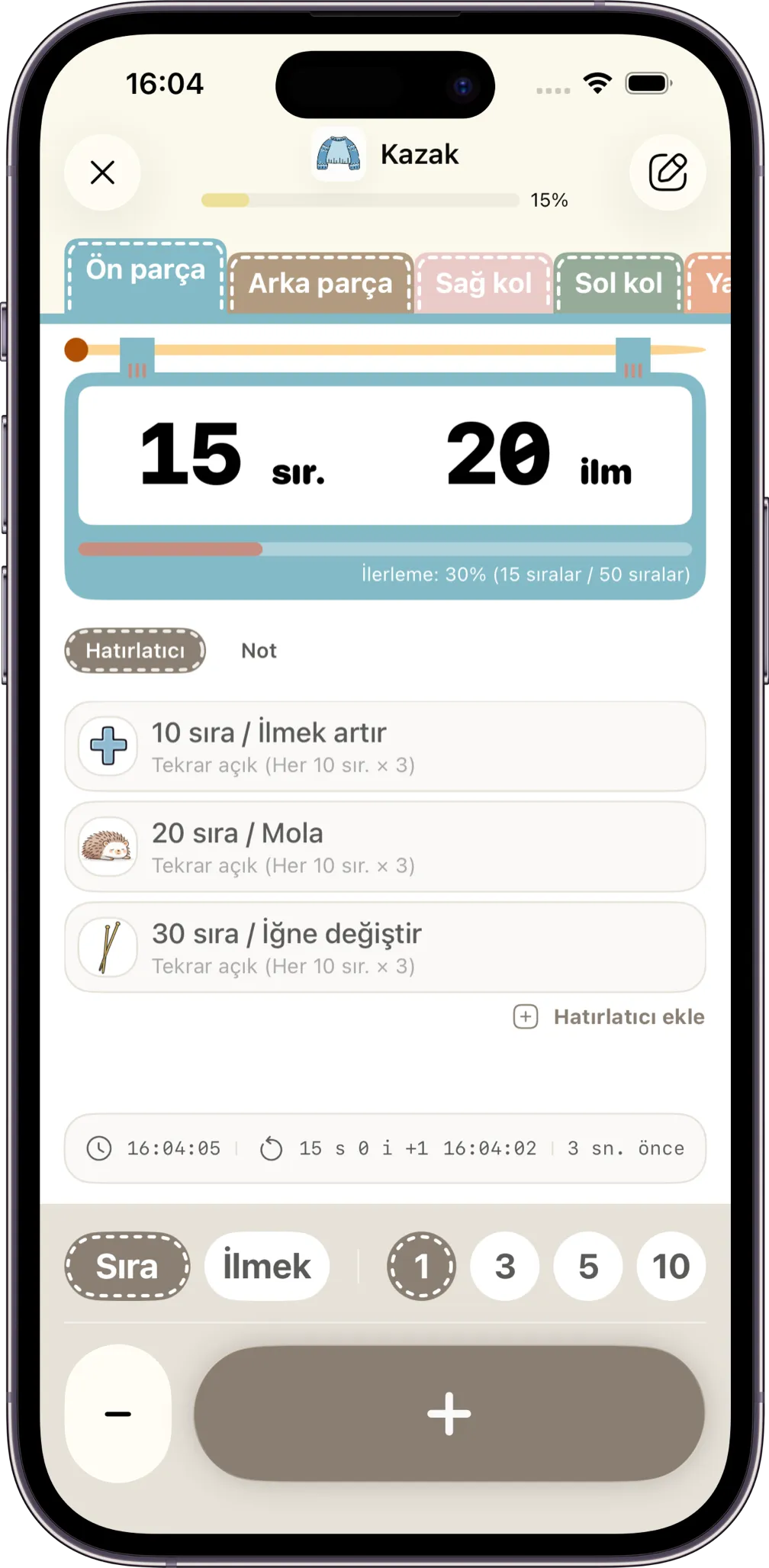
Task: Select the Hatırlatıcı section
Action: tap(135, 651)
